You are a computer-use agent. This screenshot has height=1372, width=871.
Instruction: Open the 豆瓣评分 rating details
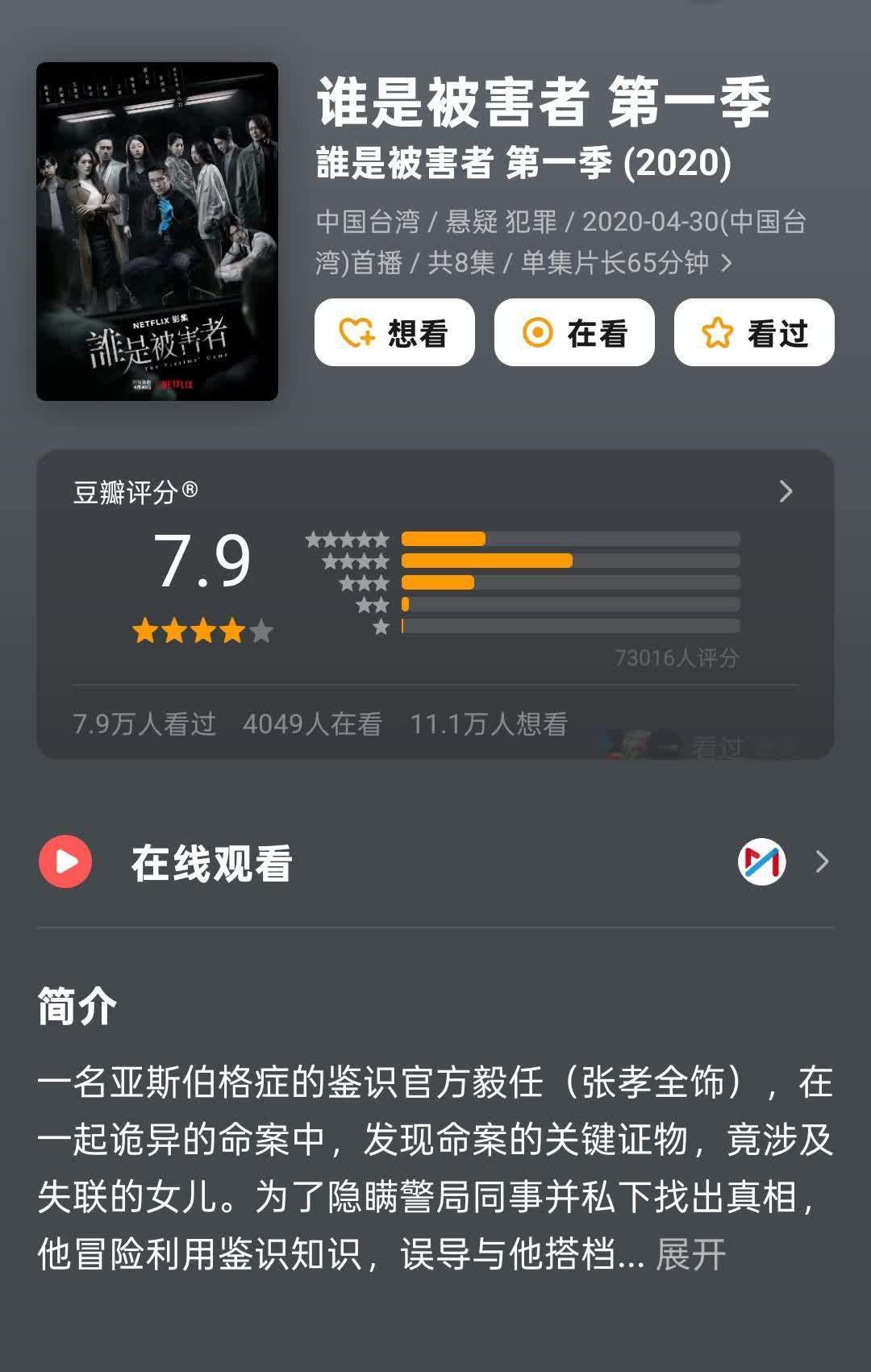point(786,491)
